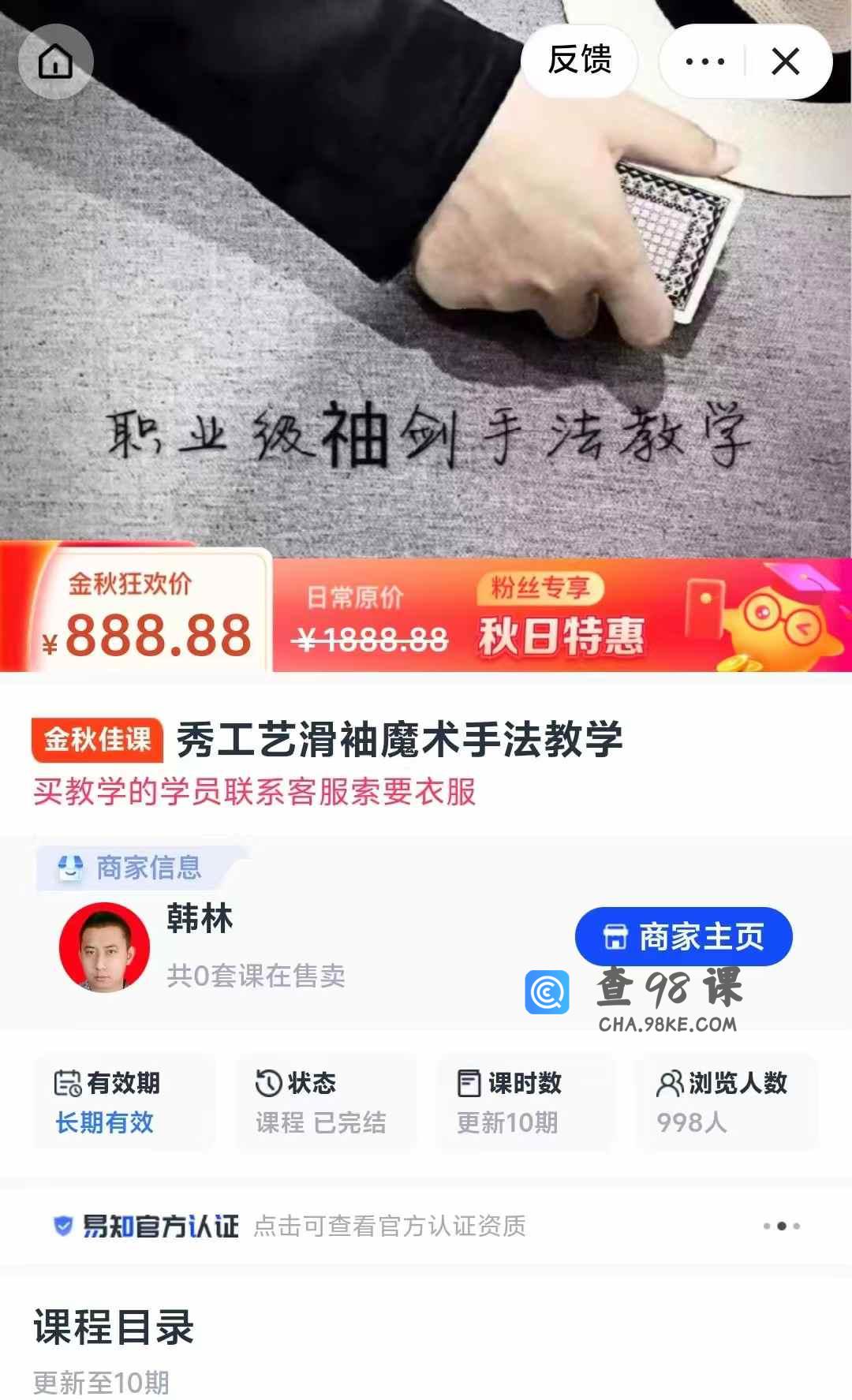Open the 反馈 feedback button
Viewport: 852px width, 1400px height.
click(580, 61)
